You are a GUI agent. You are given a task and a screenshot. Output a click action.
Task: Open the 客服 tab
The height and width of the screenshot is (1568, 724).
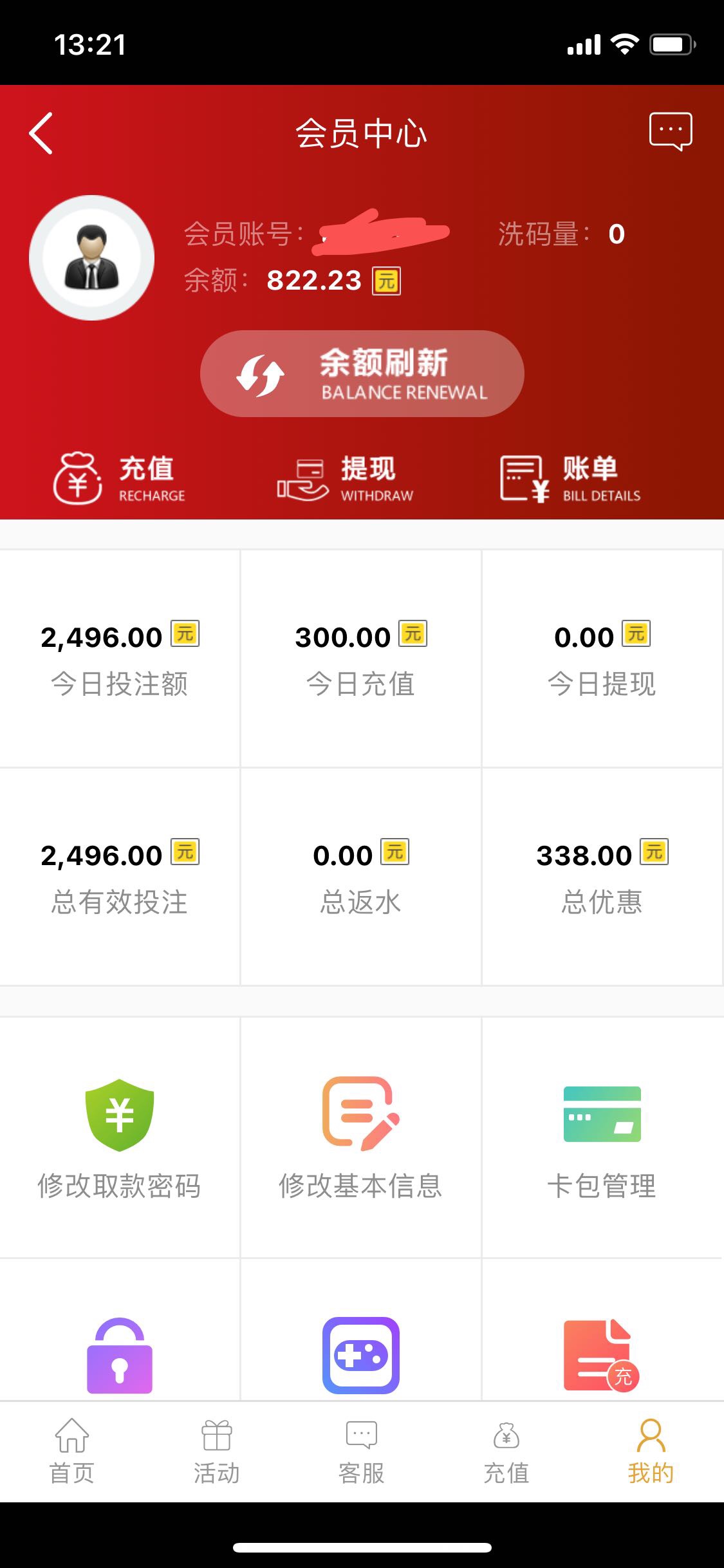tap(362, 1451)
